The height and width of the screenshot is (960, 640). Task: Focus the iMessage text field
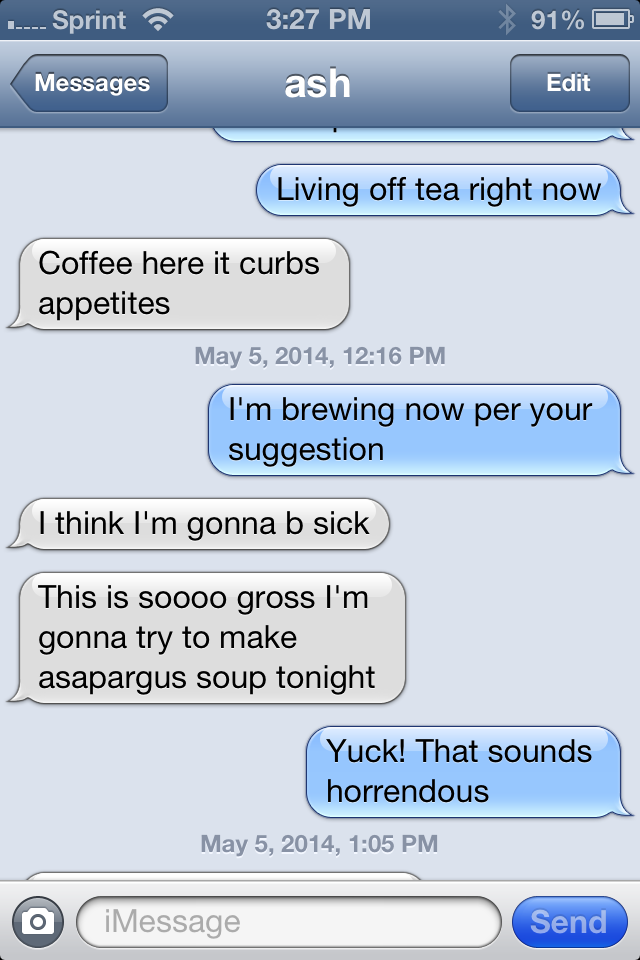click(x=288, y=922)
